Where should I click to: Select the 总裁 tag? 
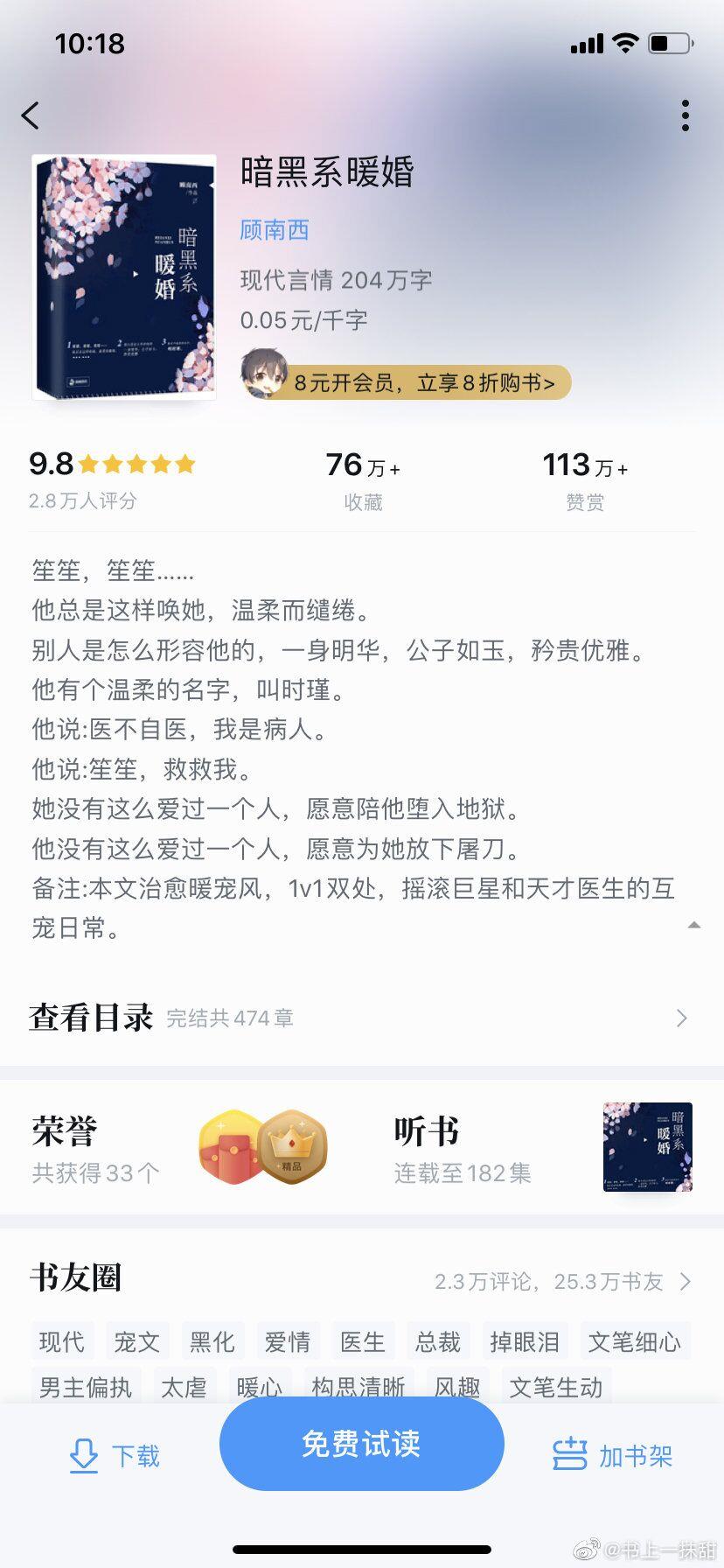[438, 1341]
